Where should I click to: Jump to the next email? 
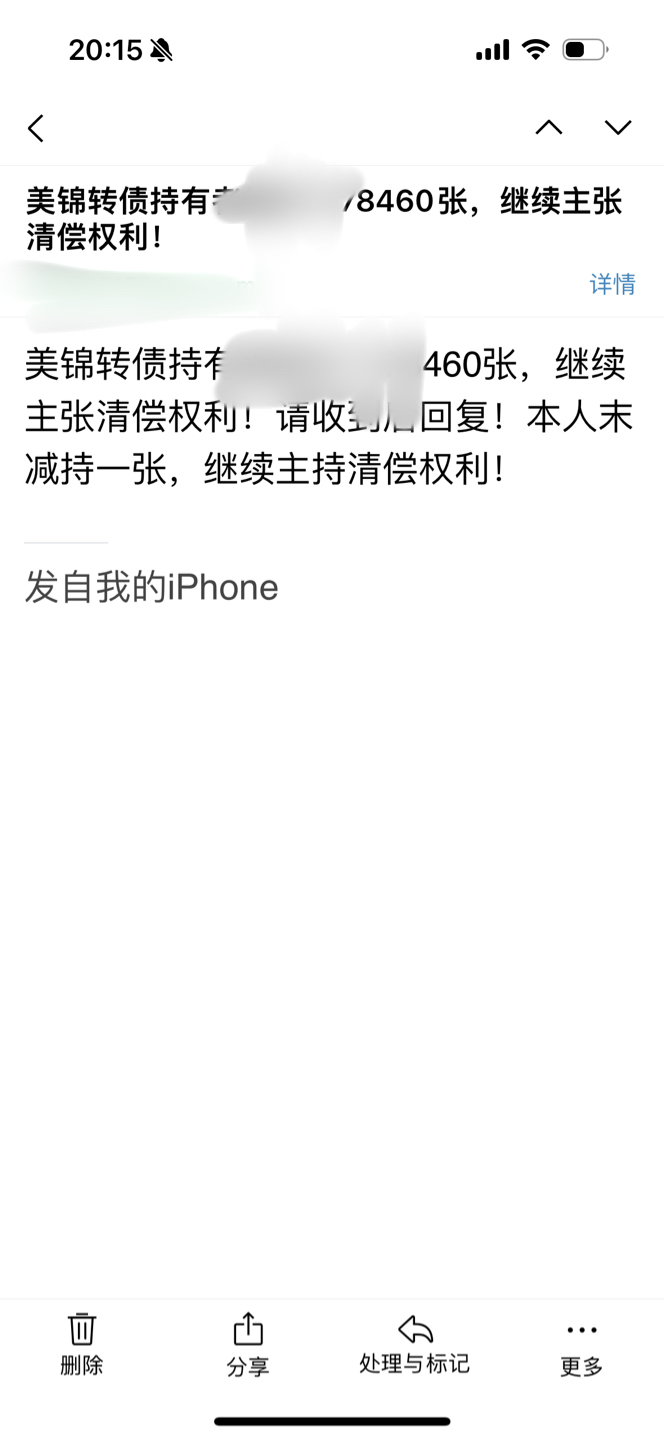(618, 127)
